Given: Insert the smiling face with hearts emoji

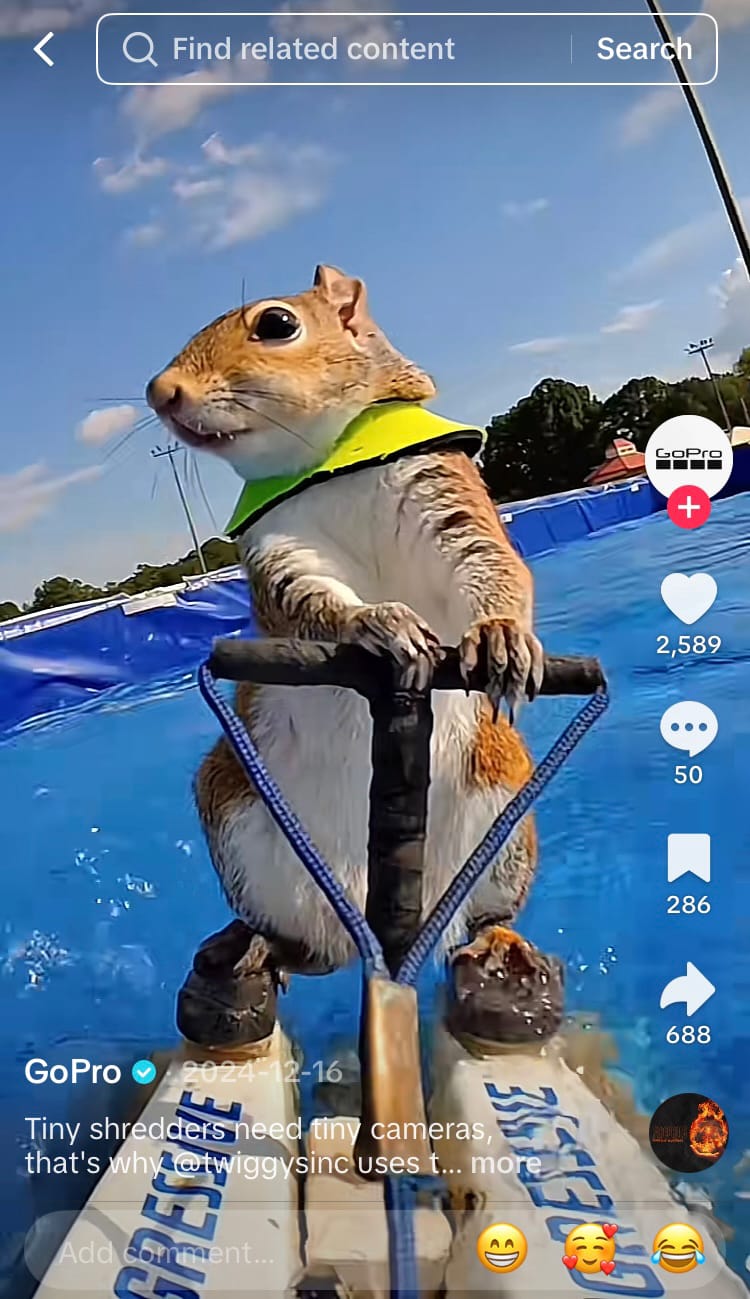Looking at the screenshot, I should (590, 1249).
